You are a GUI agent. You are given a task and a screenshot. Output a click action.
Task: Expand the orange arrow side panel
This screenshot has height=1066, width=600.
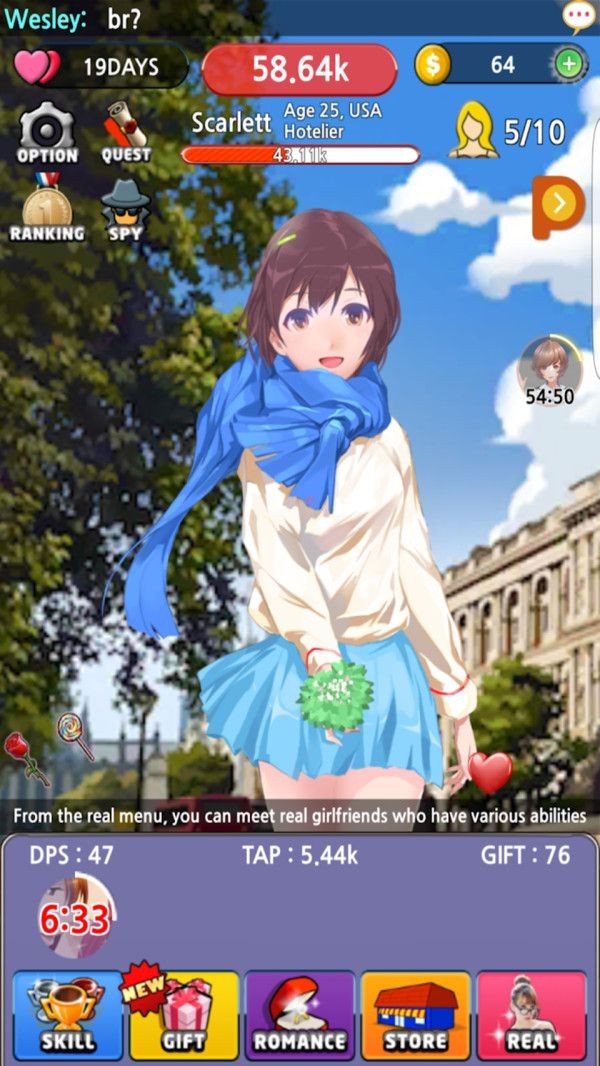pyautogui.click(x=558, y=205)
